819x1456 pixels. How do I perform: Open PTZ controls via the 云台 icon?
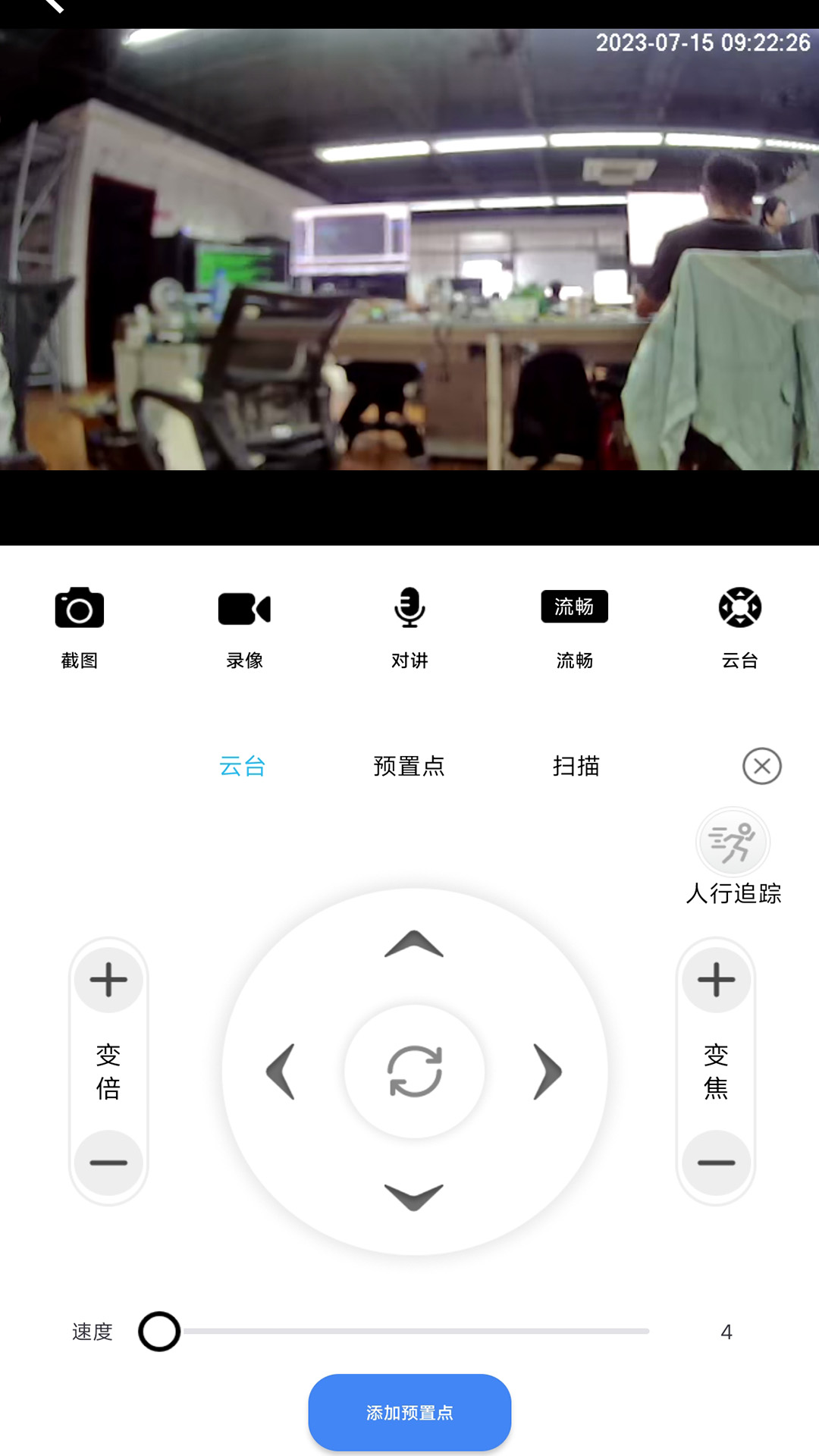[x=739, y=607]
